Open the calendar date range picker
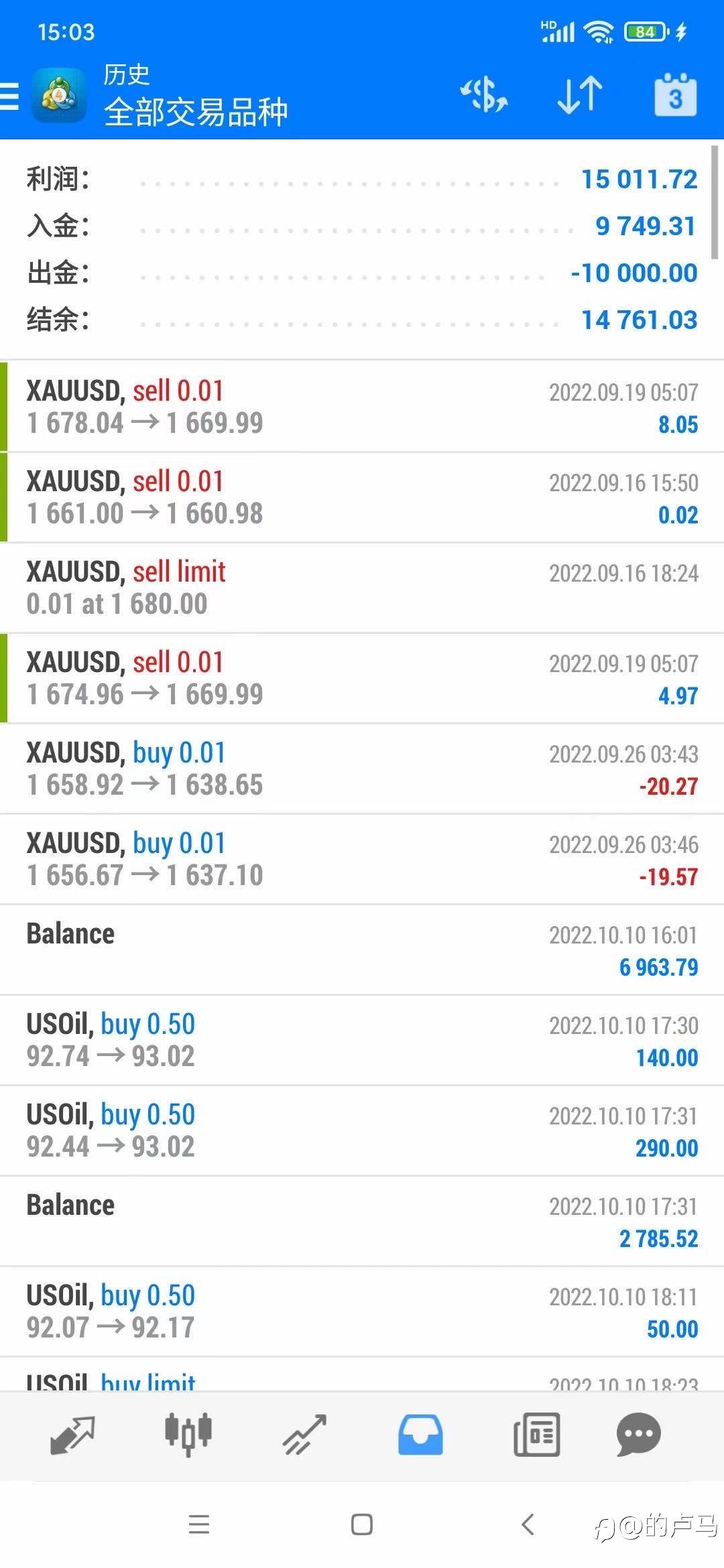Screen dimensions: 724x1568 (676, 94)
